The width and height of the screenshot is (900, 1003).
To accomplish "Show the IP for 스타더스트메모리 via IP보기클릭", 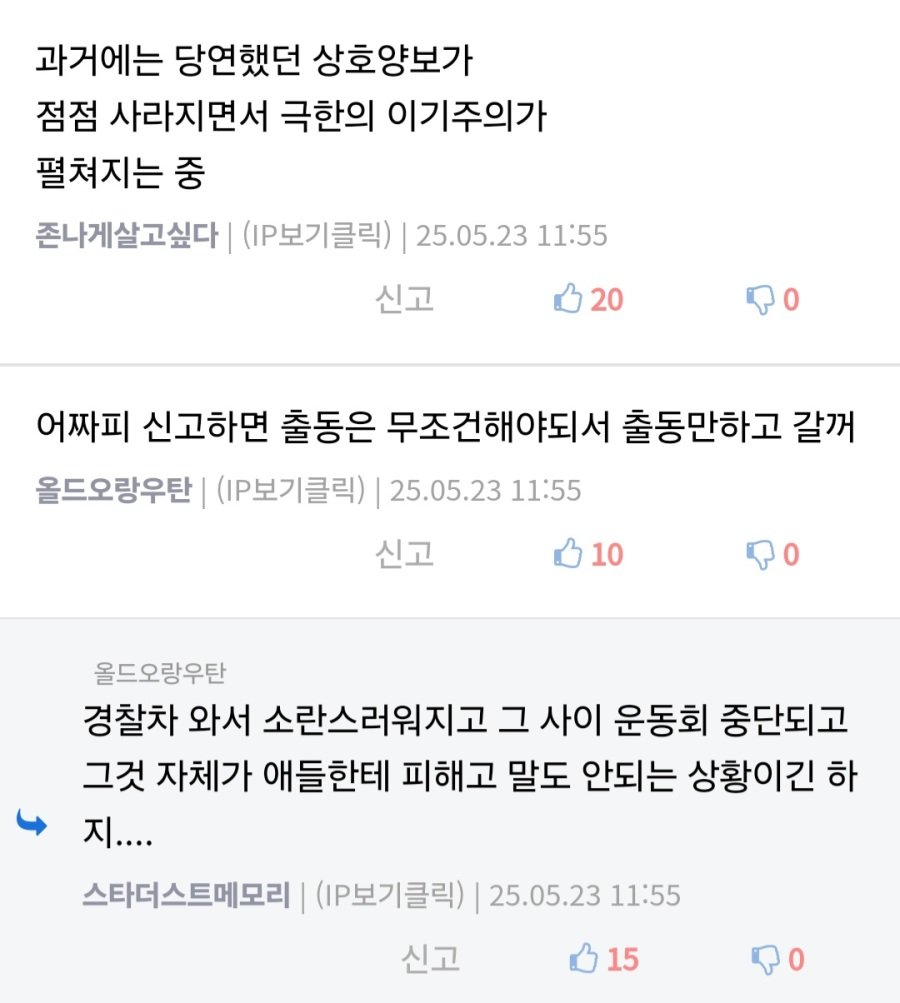I will (390, 894).
